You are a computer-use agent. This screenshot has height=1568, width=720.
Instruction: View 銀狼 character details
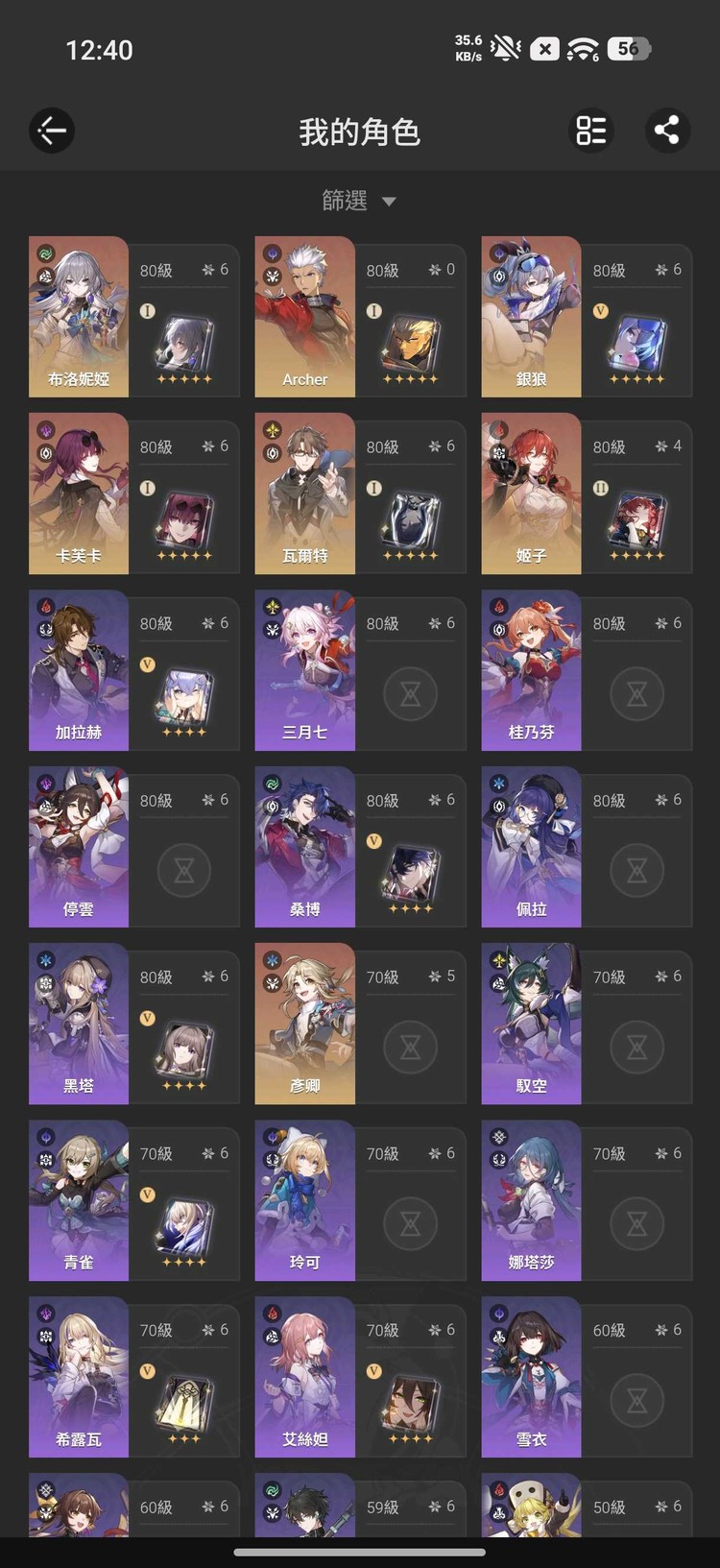(x=587, y=317)
